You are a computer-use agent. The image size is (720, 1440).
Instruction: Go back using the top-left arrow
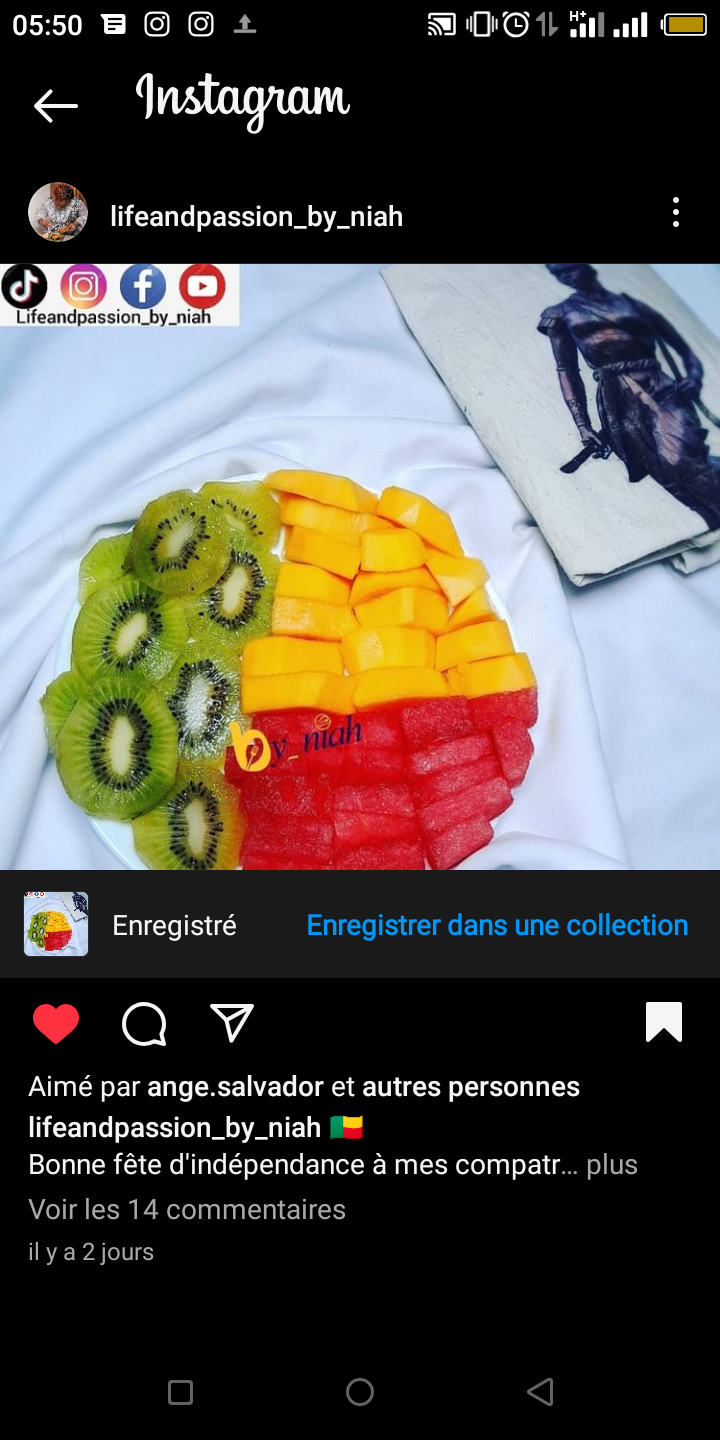coord(55,105)
